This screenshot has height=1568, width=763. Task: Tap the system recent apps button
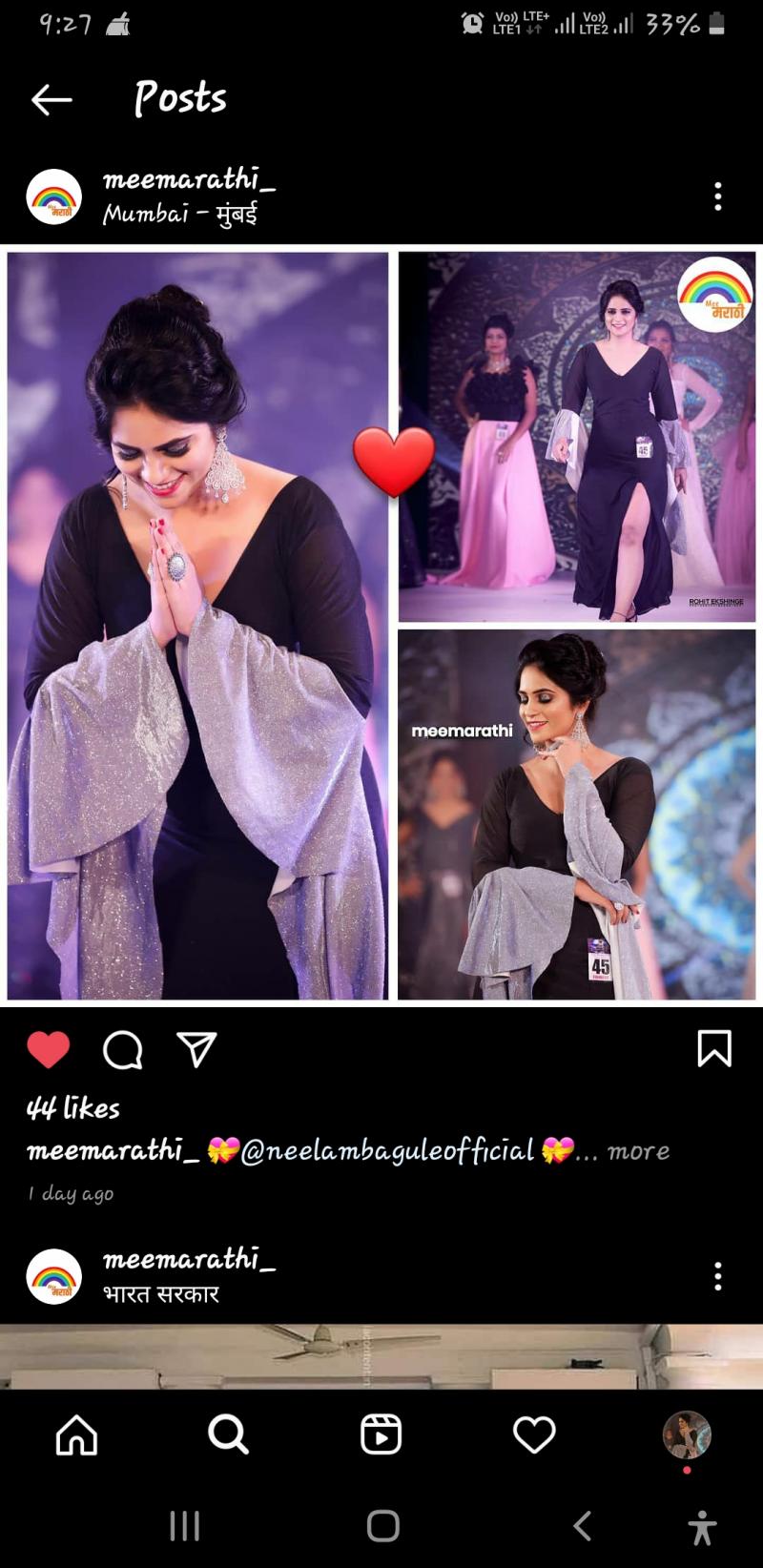pos(185,1526)
